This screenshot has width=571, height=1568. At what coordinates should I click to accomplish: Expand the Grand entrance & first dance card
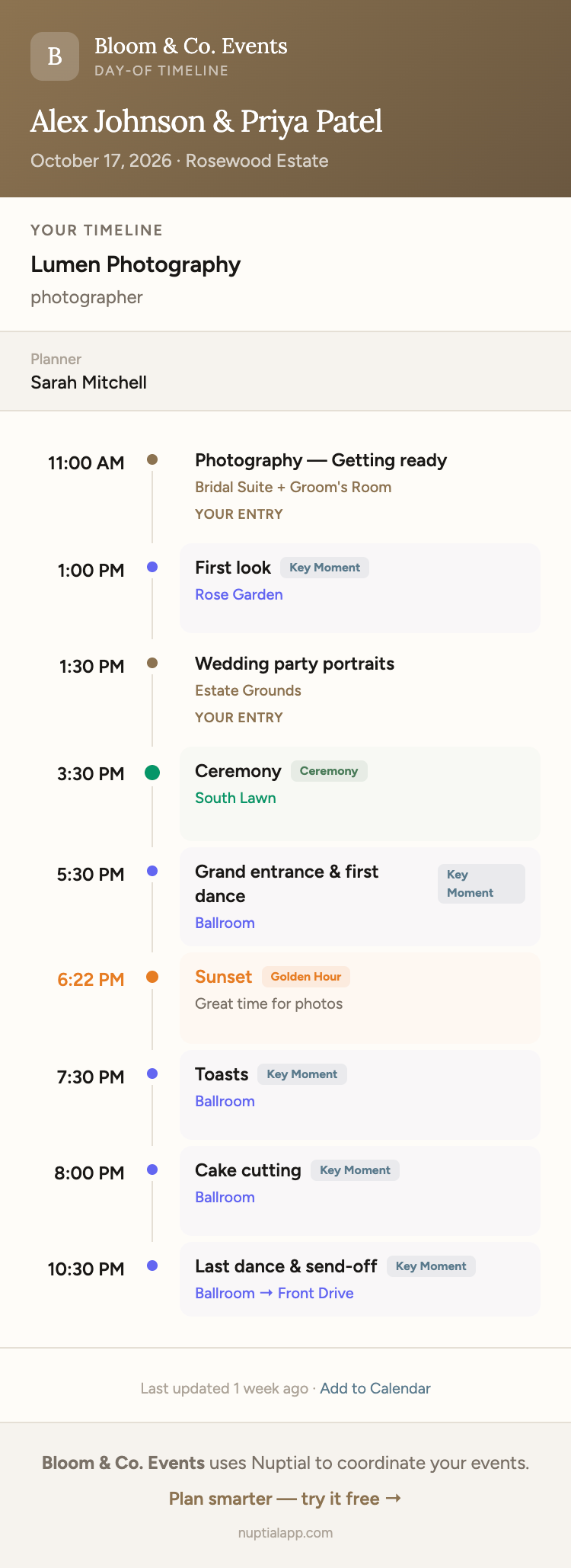pyautogui.click(x=359, y=896)
